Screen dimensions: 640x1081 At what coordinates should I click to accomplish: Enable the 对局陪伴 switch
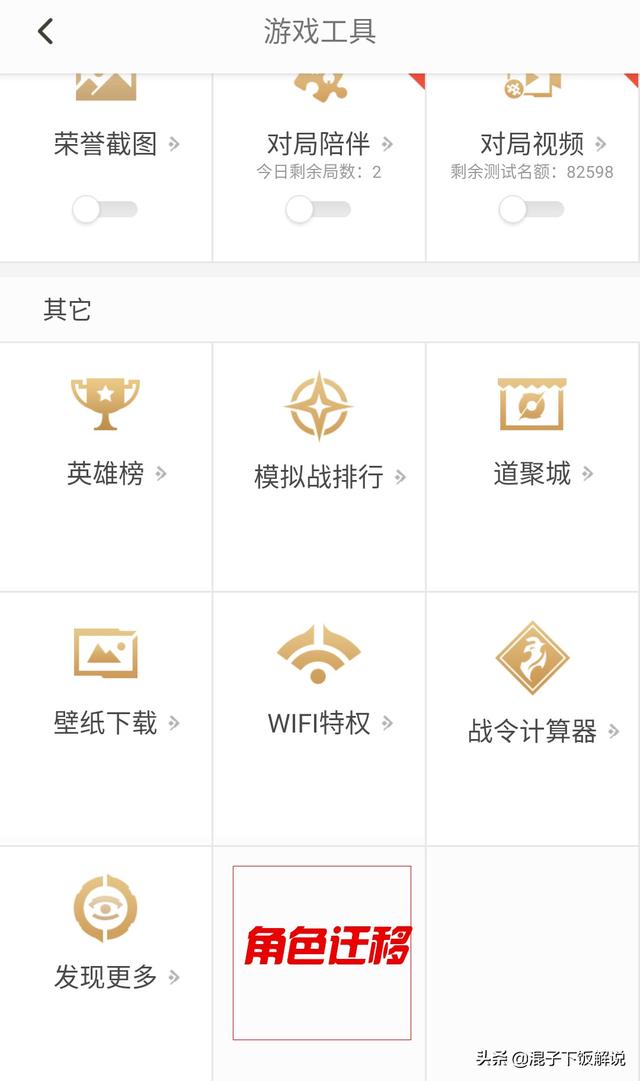coord(319,209)
